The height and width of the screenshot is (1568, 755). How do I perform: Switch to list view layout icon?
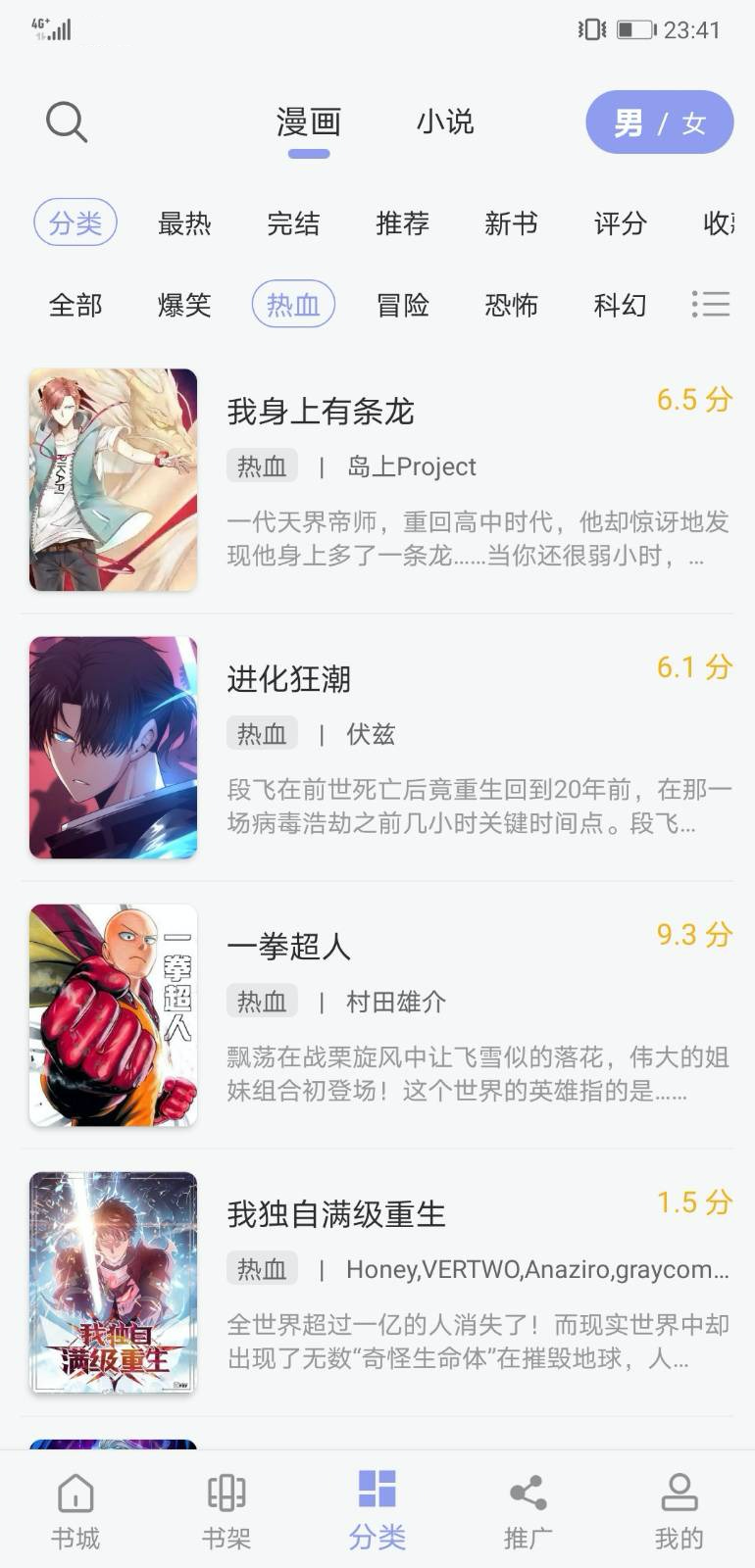point(713,305)
